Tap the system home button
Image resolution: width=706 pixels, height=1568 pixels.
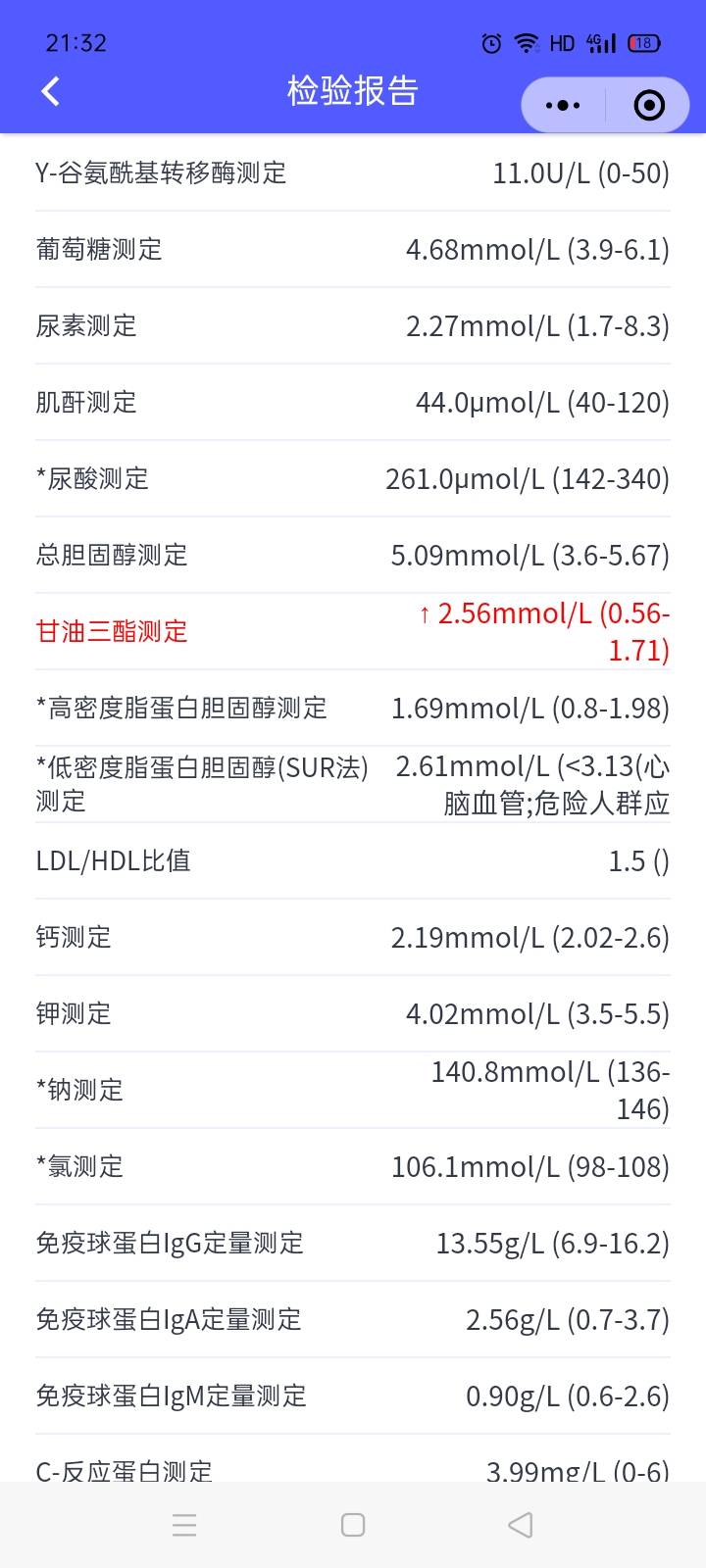point(353,1525)
